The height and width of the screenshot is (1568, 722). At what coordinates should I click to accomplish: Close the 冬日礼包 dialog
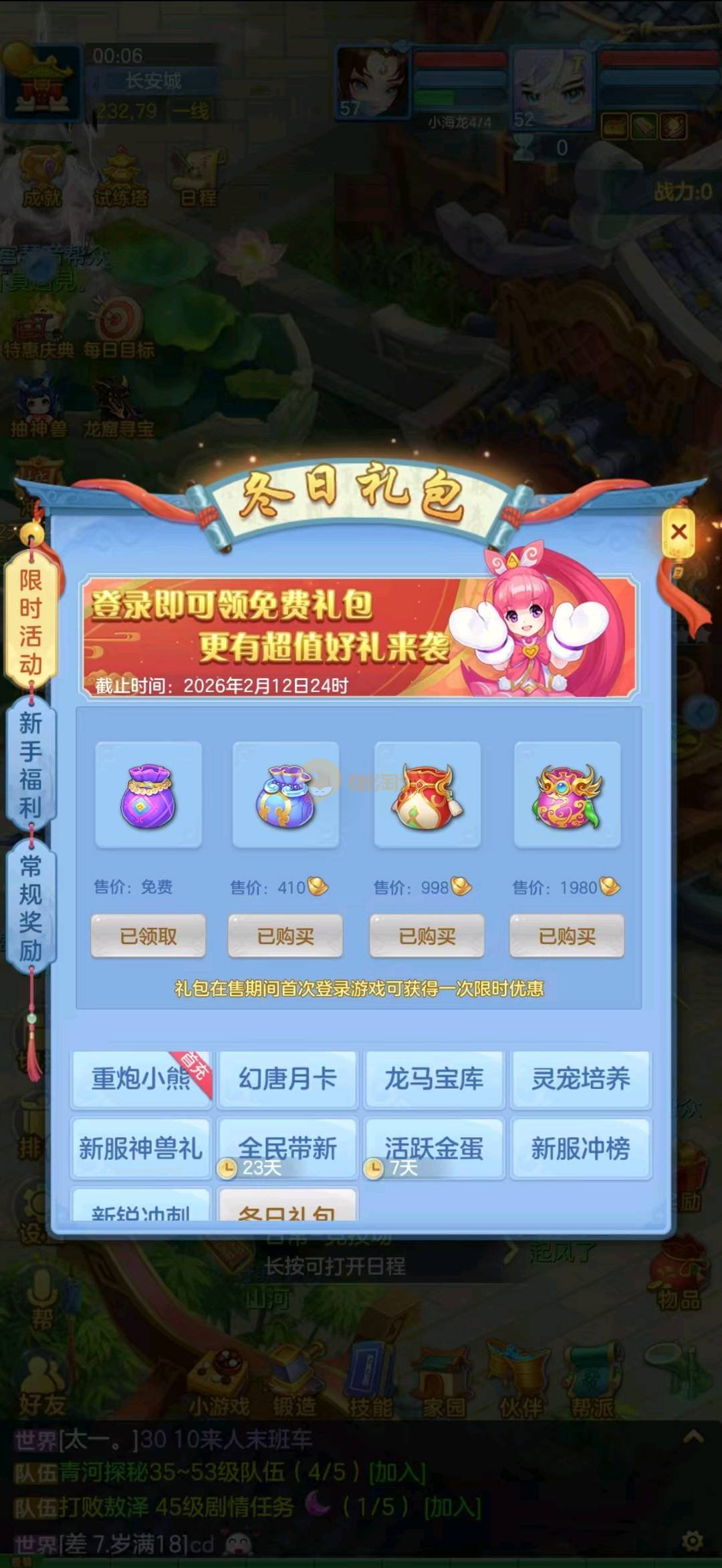pyautogui.click(x=679, y=532)
